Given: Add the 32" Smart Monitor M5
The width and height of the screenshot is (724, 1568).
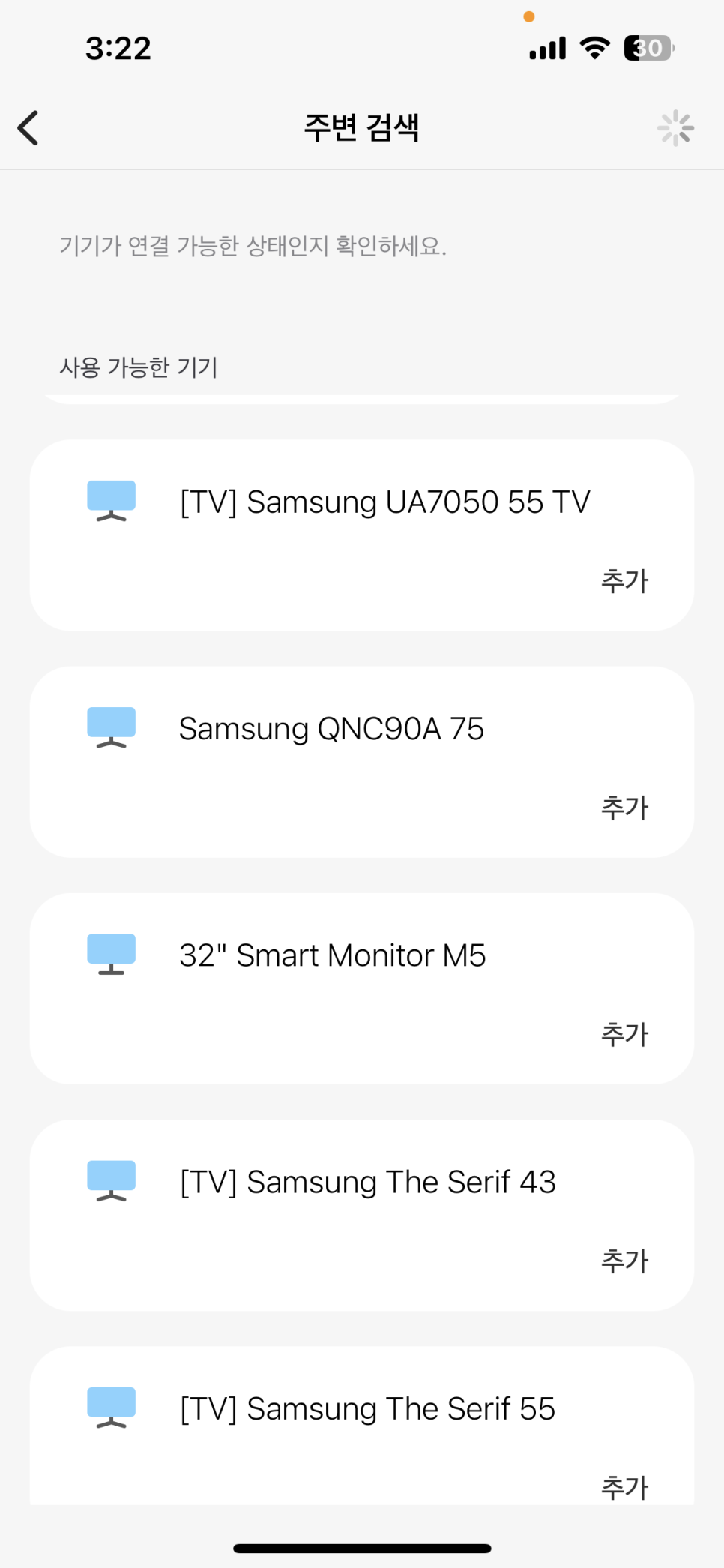Looking at the screenshot, I should 624,1034.
